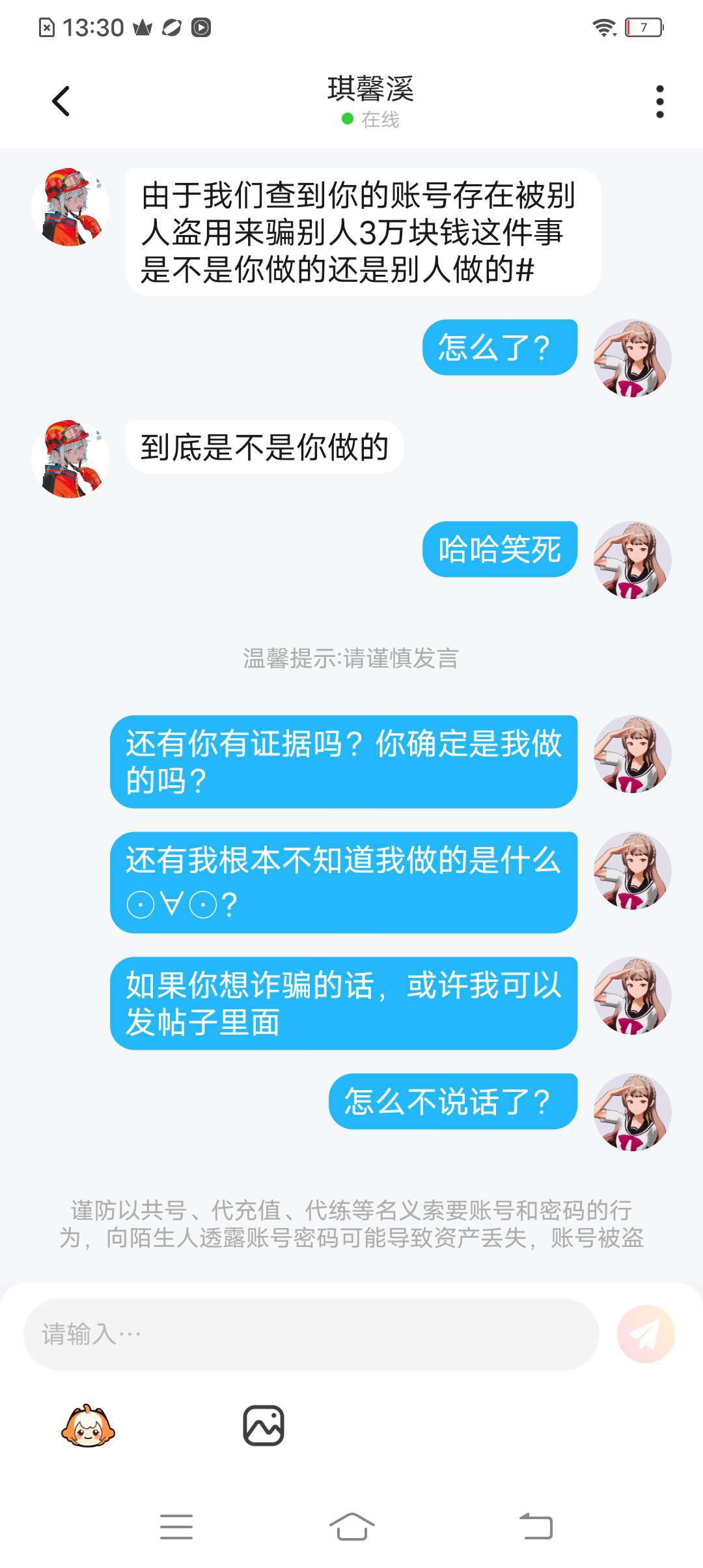View 琪馨溪's avatar next to 到底是不是你做的

point(70,458)
